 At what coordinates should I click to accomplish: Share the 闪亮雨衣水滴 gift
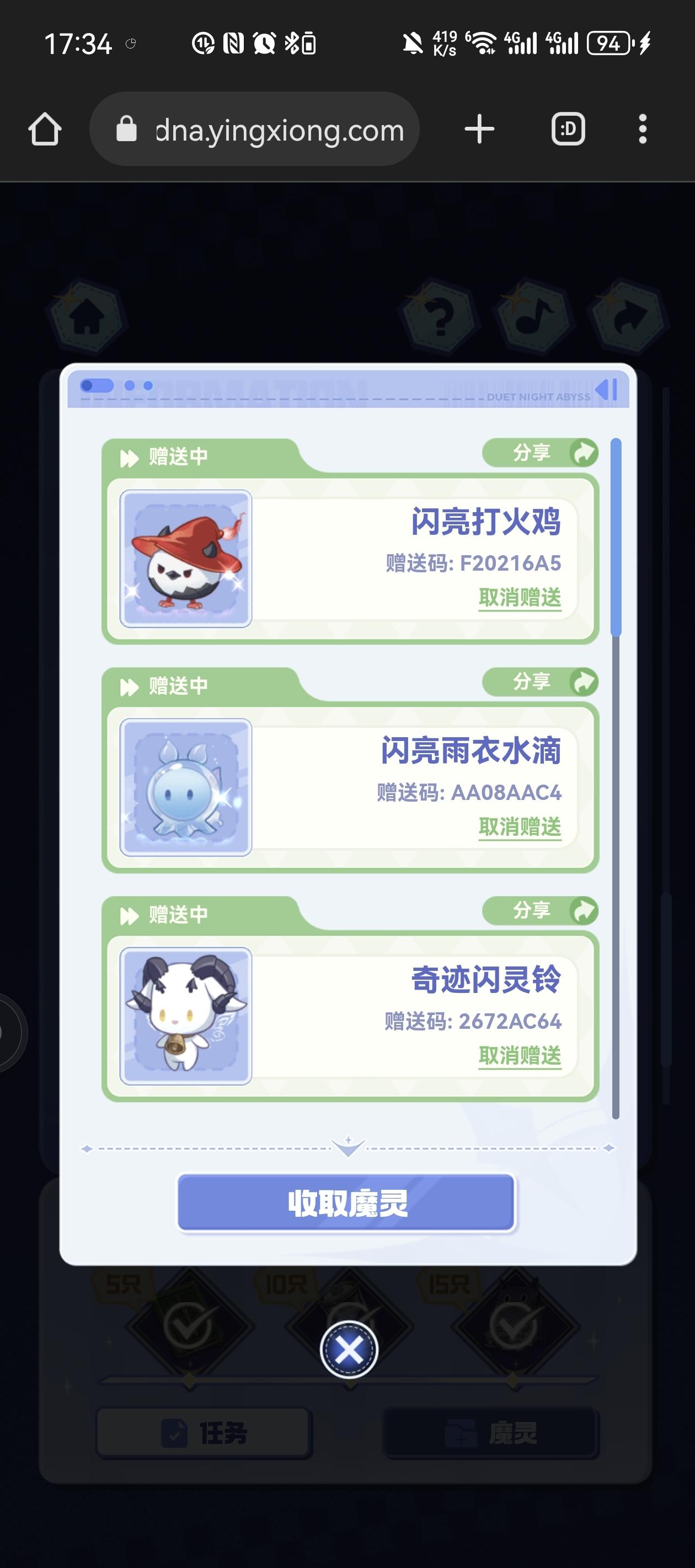[x=539, y=682]
